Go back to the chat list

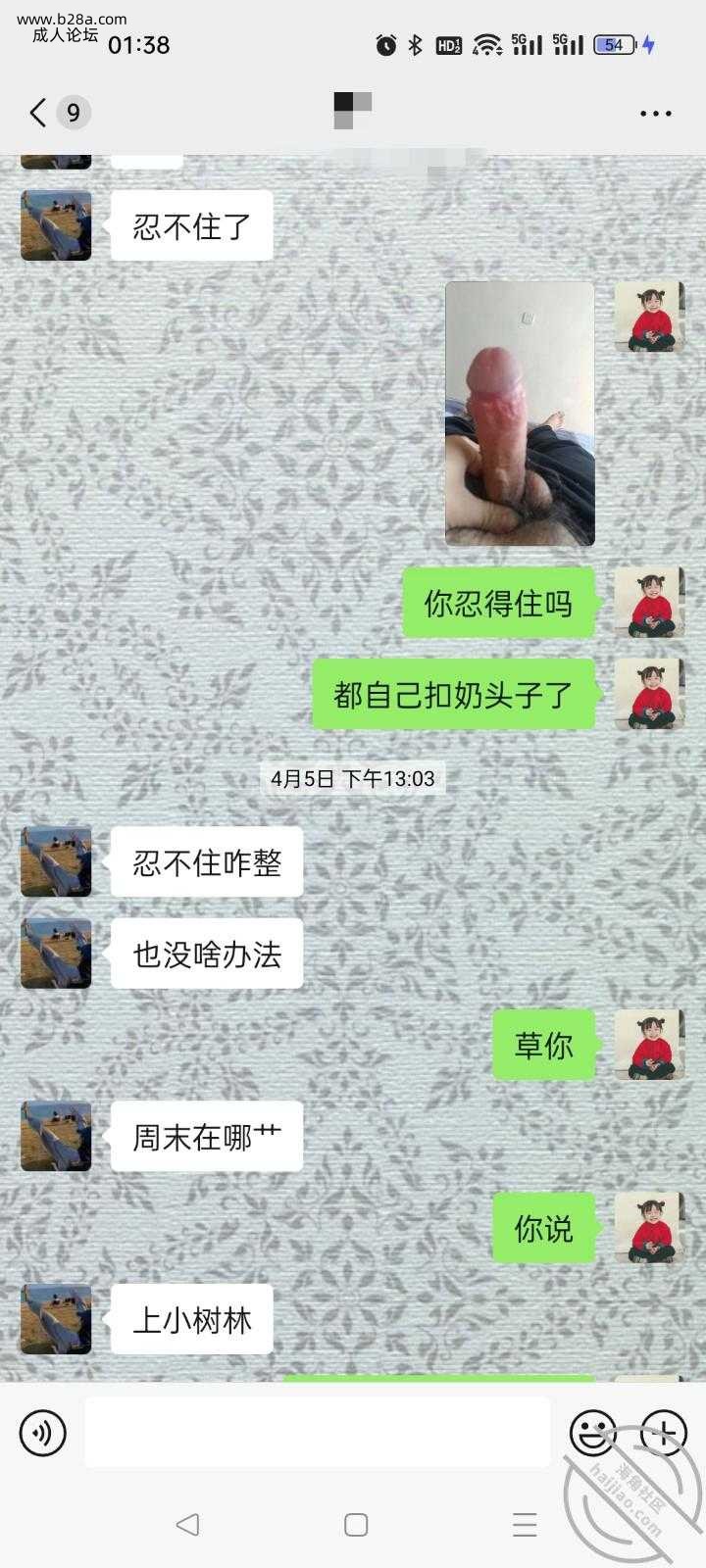point(39,113)
